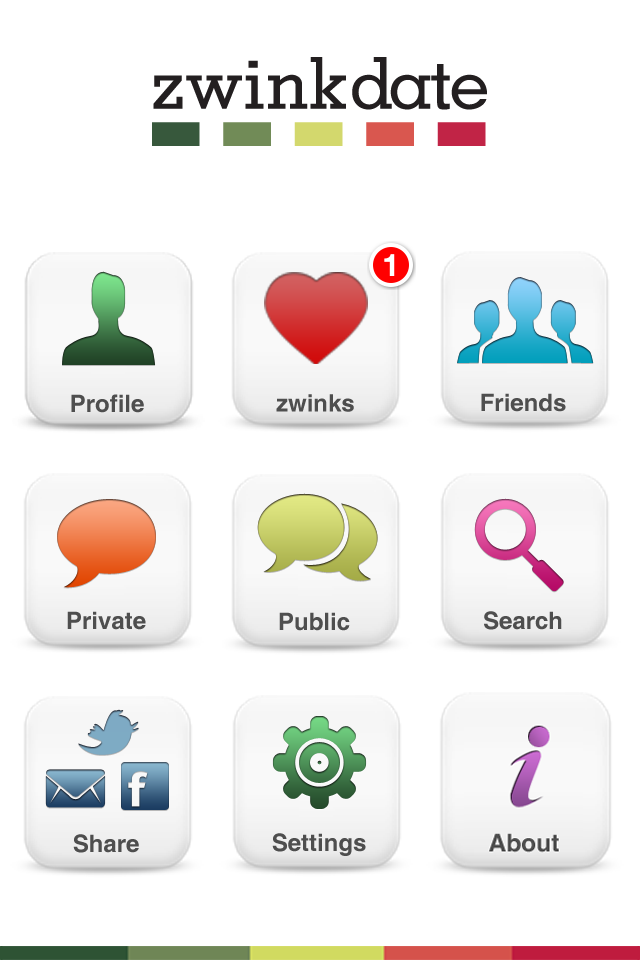Open app Settings
This screenshot has height=960, width=640.
316,780
